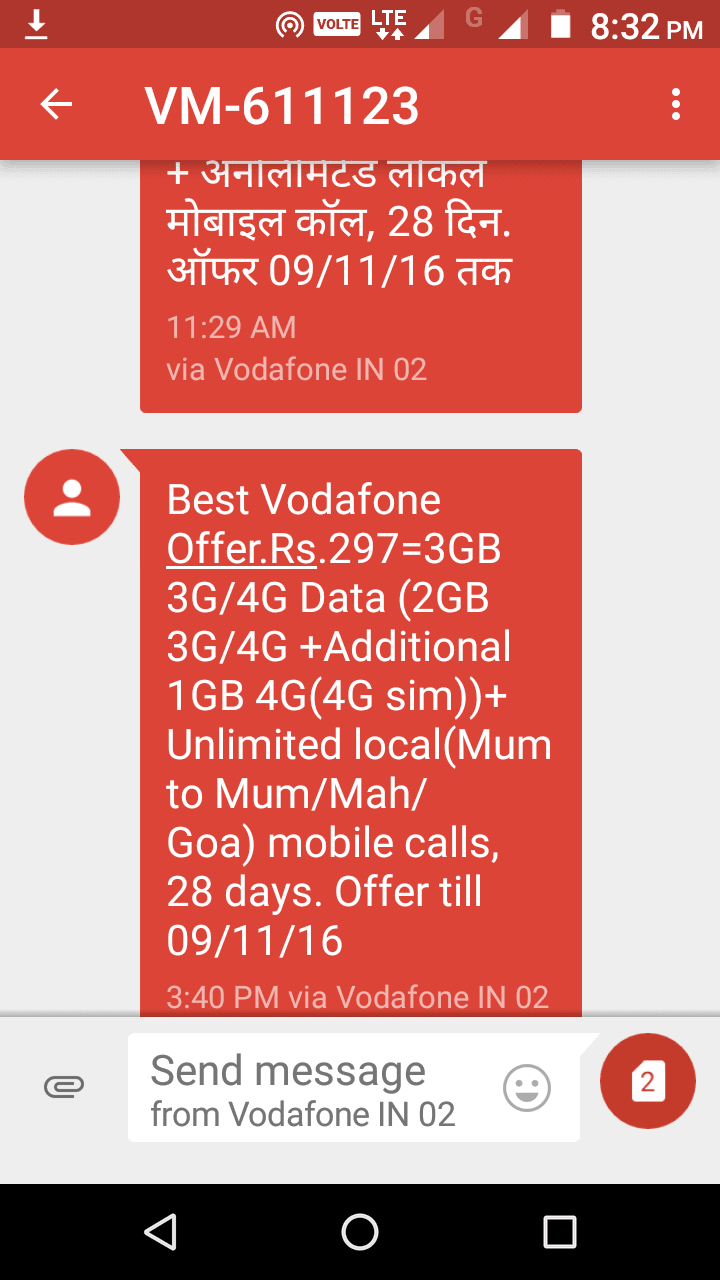
Task: Tap the paperclip attach icon
Action: click(64, 1086)
